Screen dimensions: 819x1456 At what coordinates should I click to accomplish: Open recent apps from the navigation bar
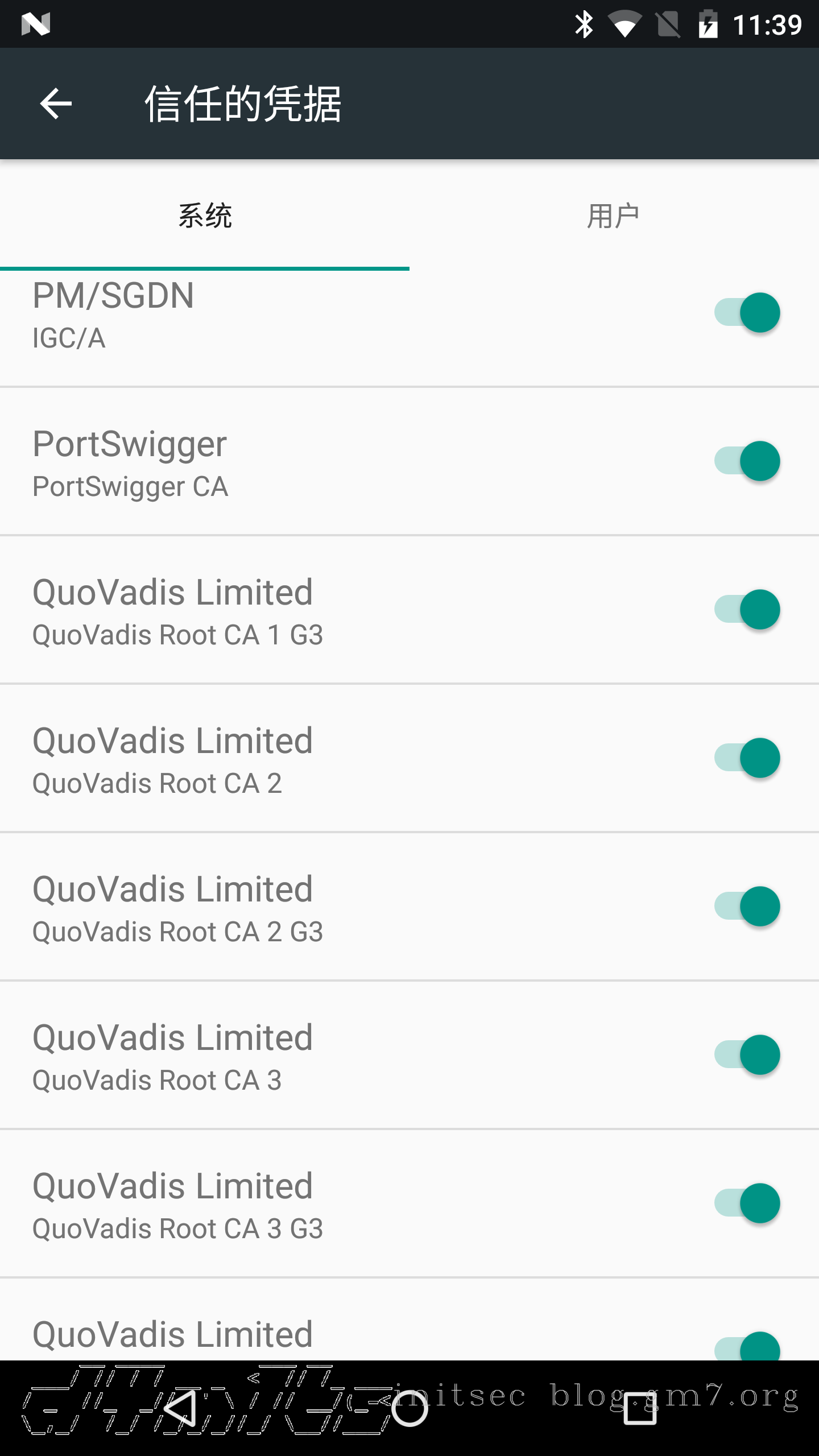point(640,1408)
